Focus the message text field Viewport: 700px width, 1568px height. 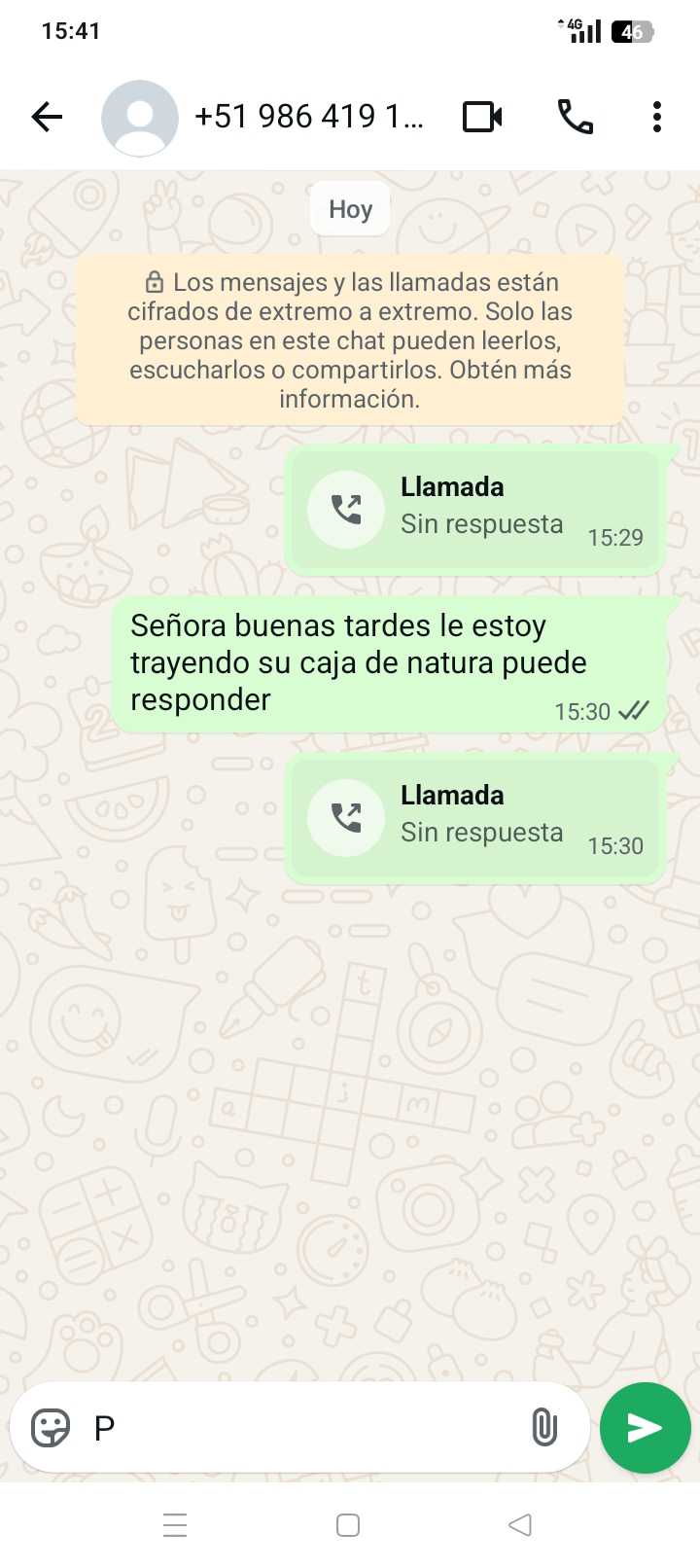click(x=301, y=1428)
